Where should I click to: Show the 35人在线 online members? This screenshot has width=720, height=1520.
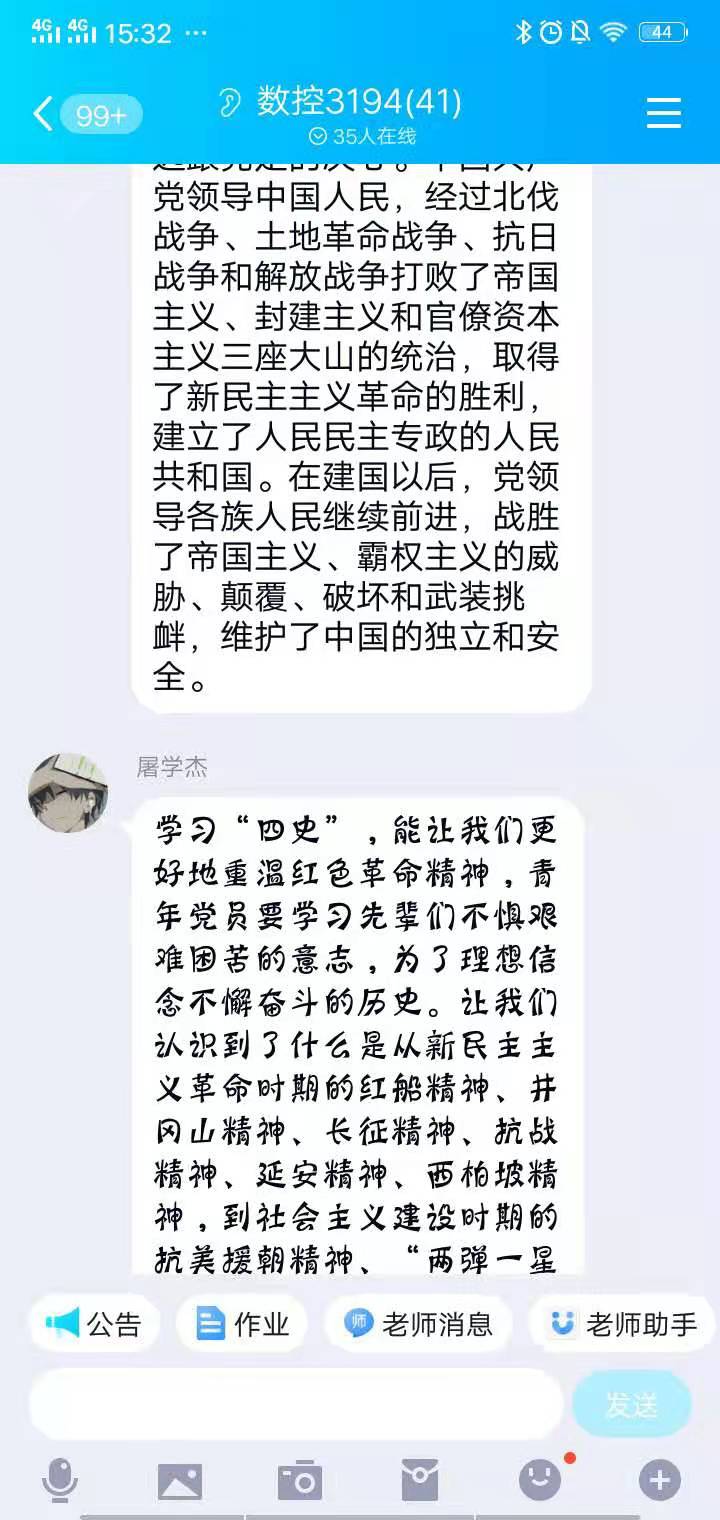pos(362,136)
